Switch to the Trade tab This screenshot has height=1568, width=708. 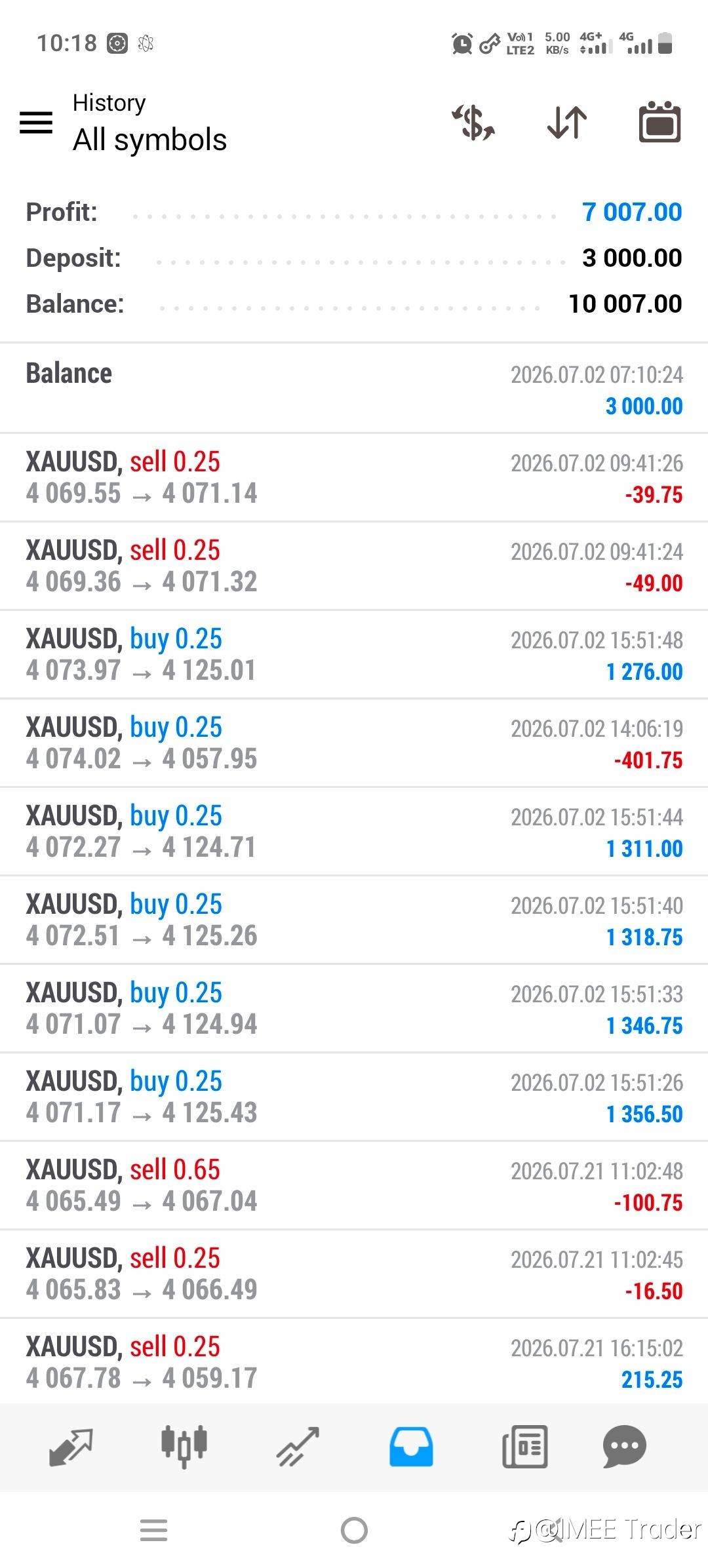298,1446
